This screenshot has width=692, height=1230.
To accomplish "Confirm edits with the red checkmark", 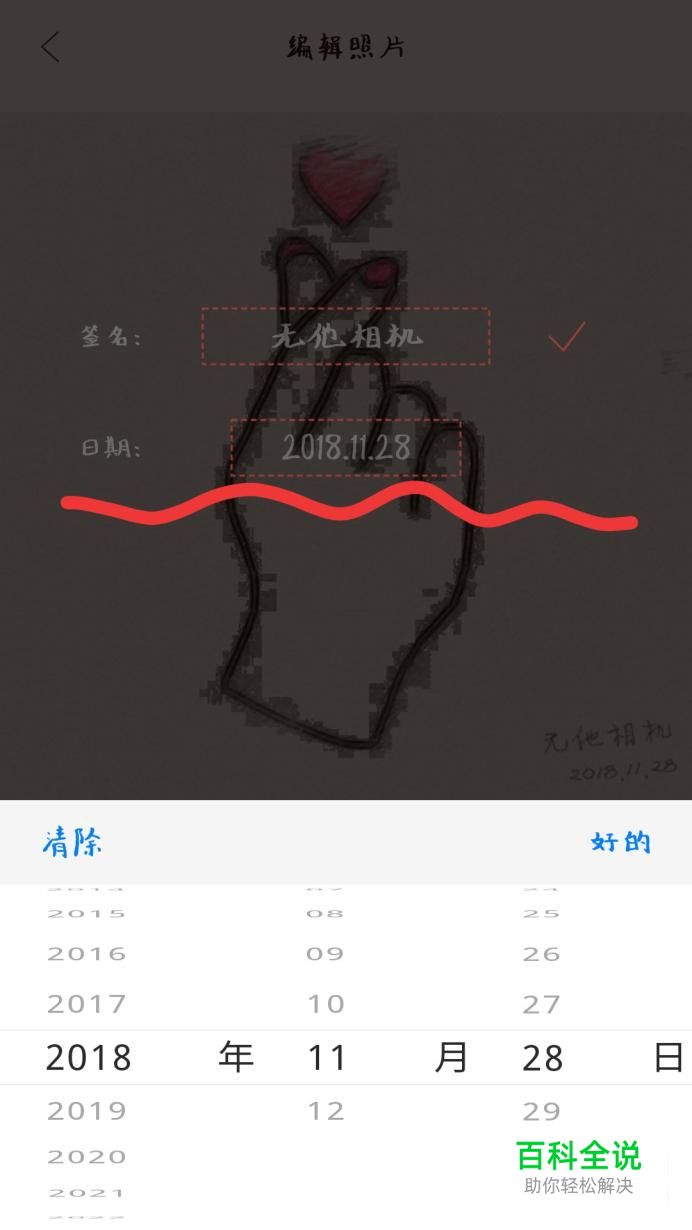I will pyautogui.click(x=566, y=337).
